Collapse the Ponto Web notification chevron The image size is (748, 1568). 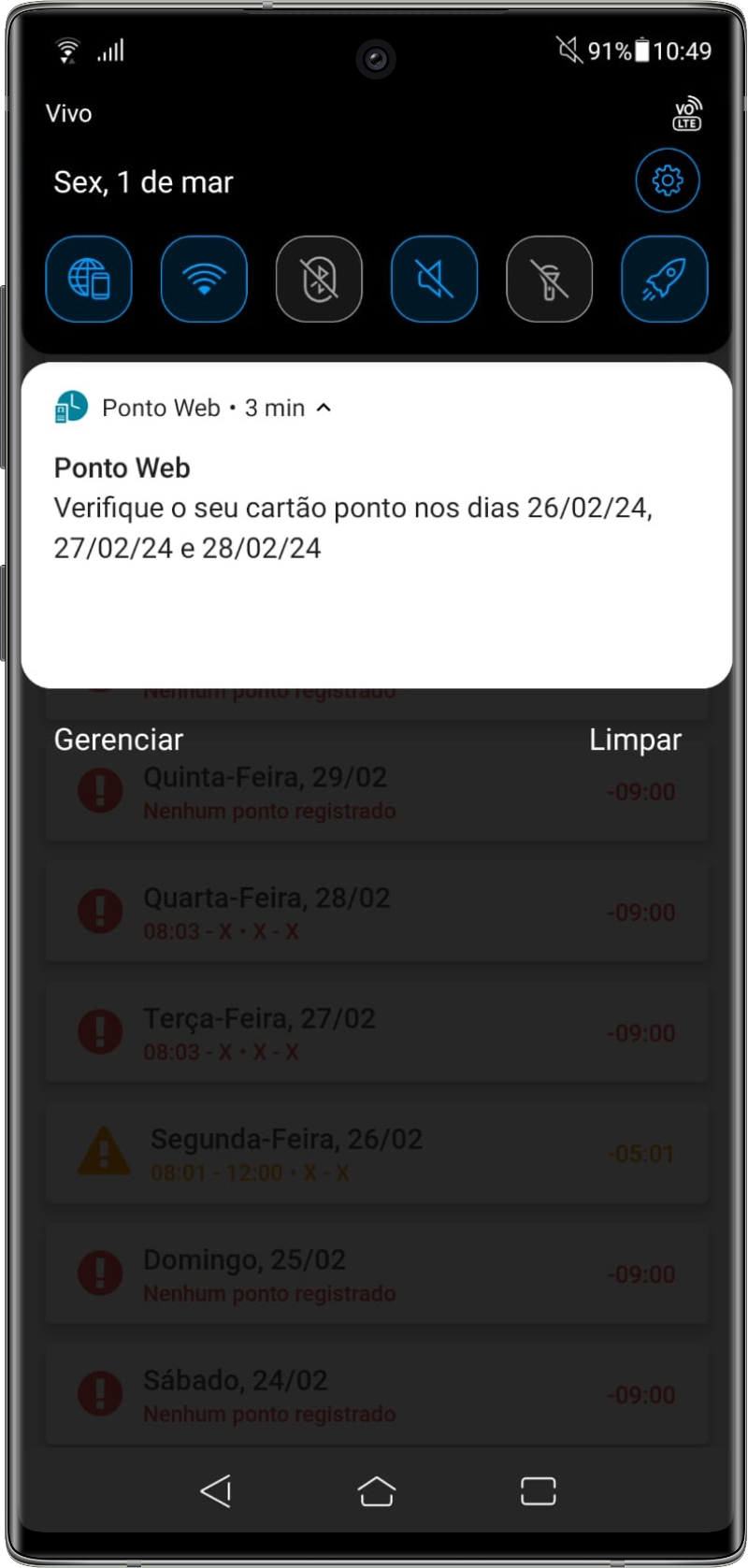324,408
